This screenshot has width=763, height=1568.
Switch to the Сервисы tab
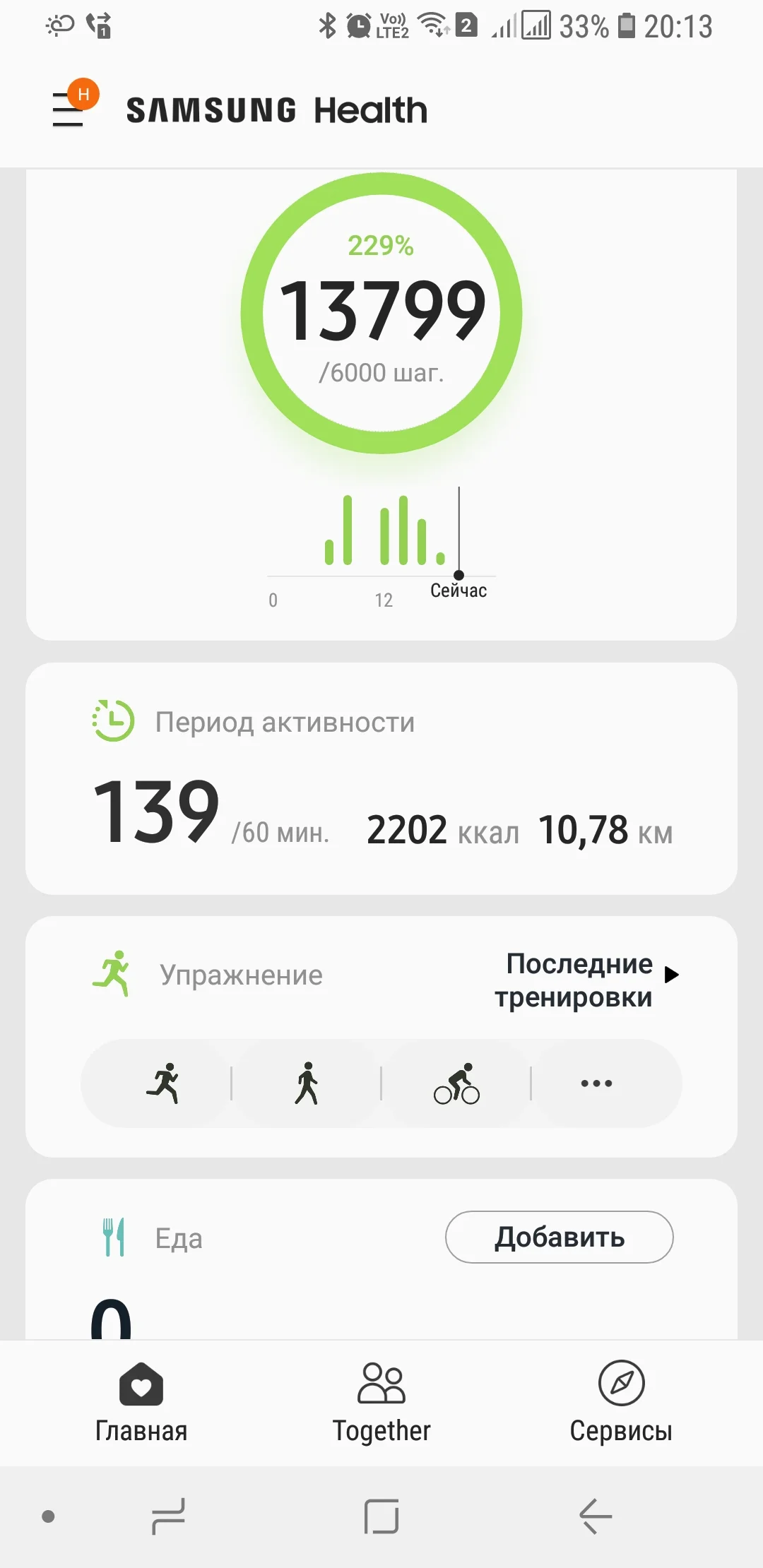pos(621,1402)
